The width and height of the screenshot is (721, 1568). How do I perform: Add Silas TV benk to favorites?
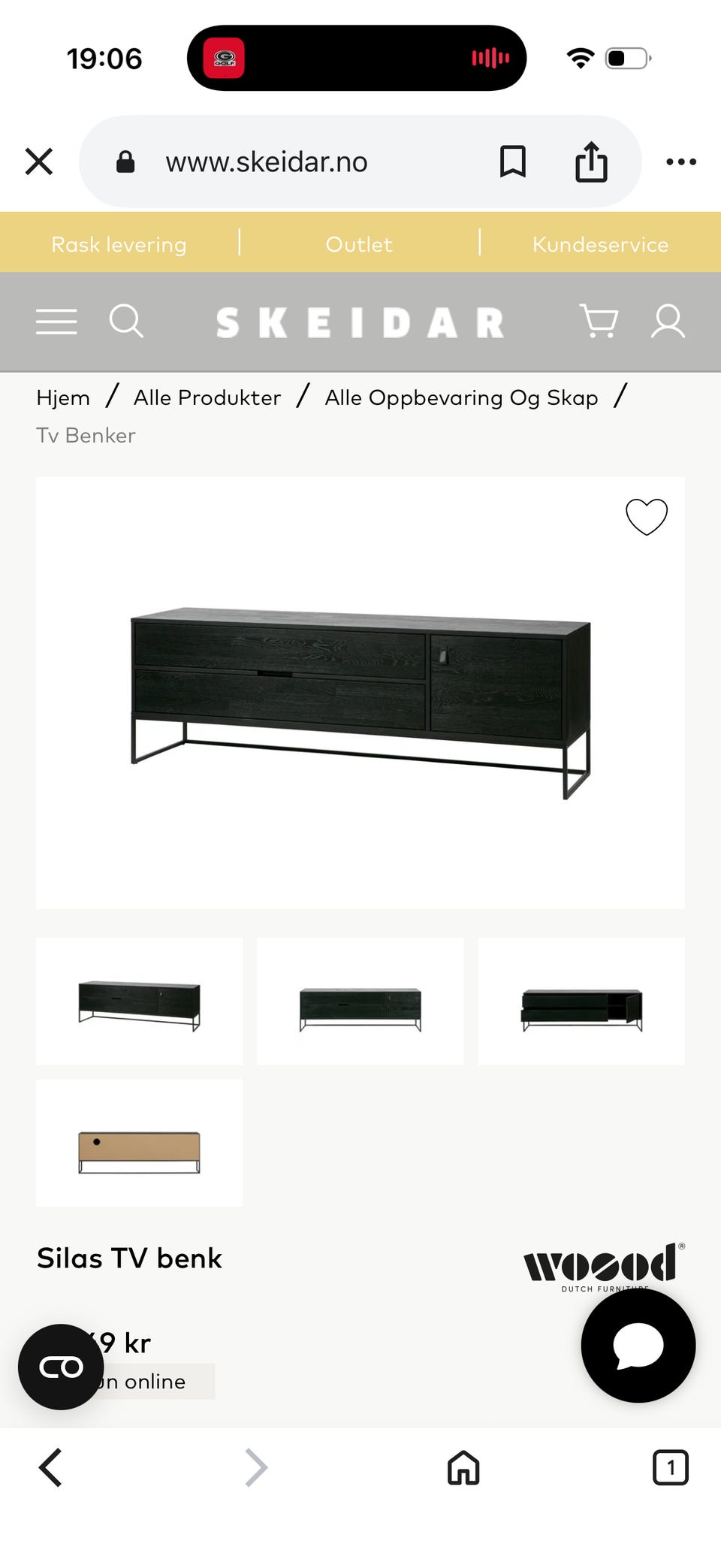(x=647, y=517)
